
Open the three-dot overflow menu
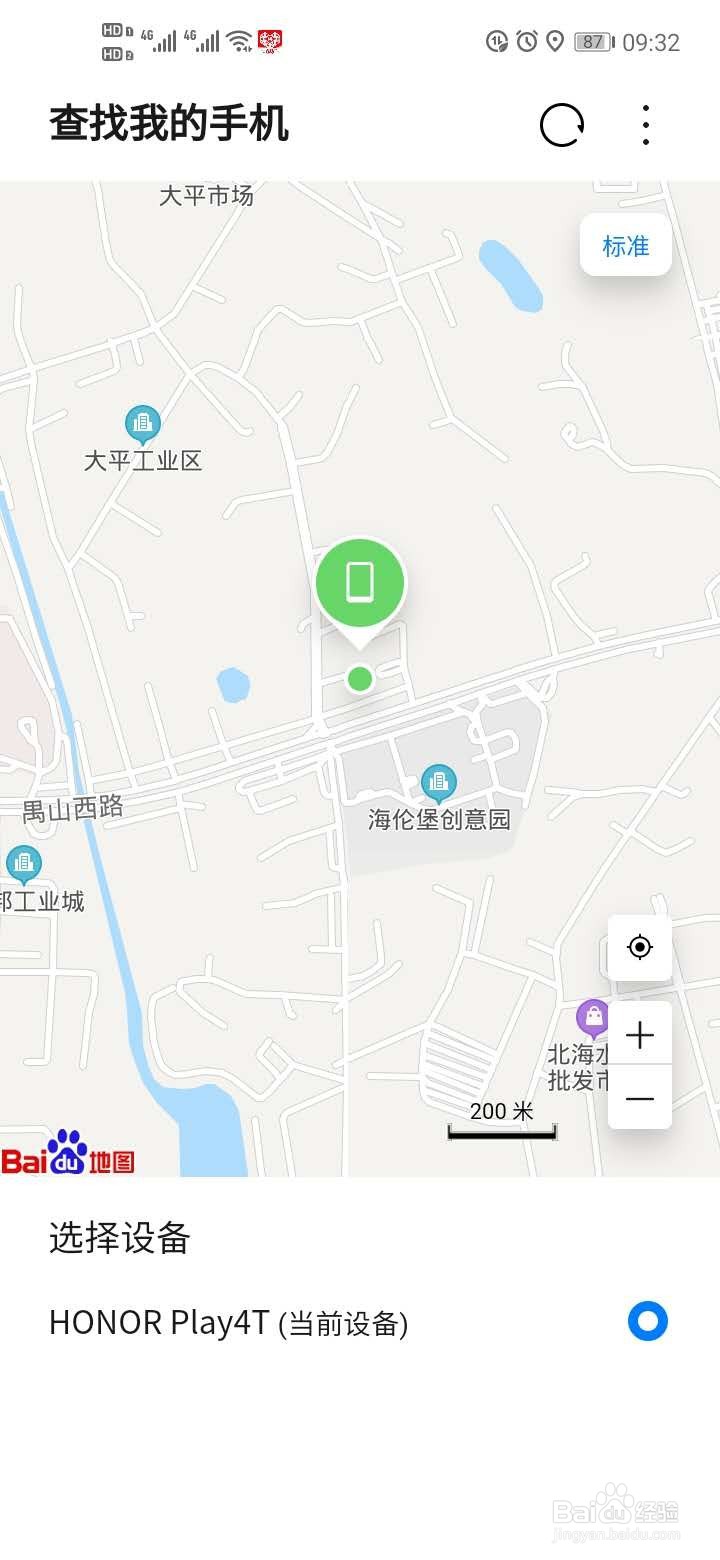pos(645,124)
